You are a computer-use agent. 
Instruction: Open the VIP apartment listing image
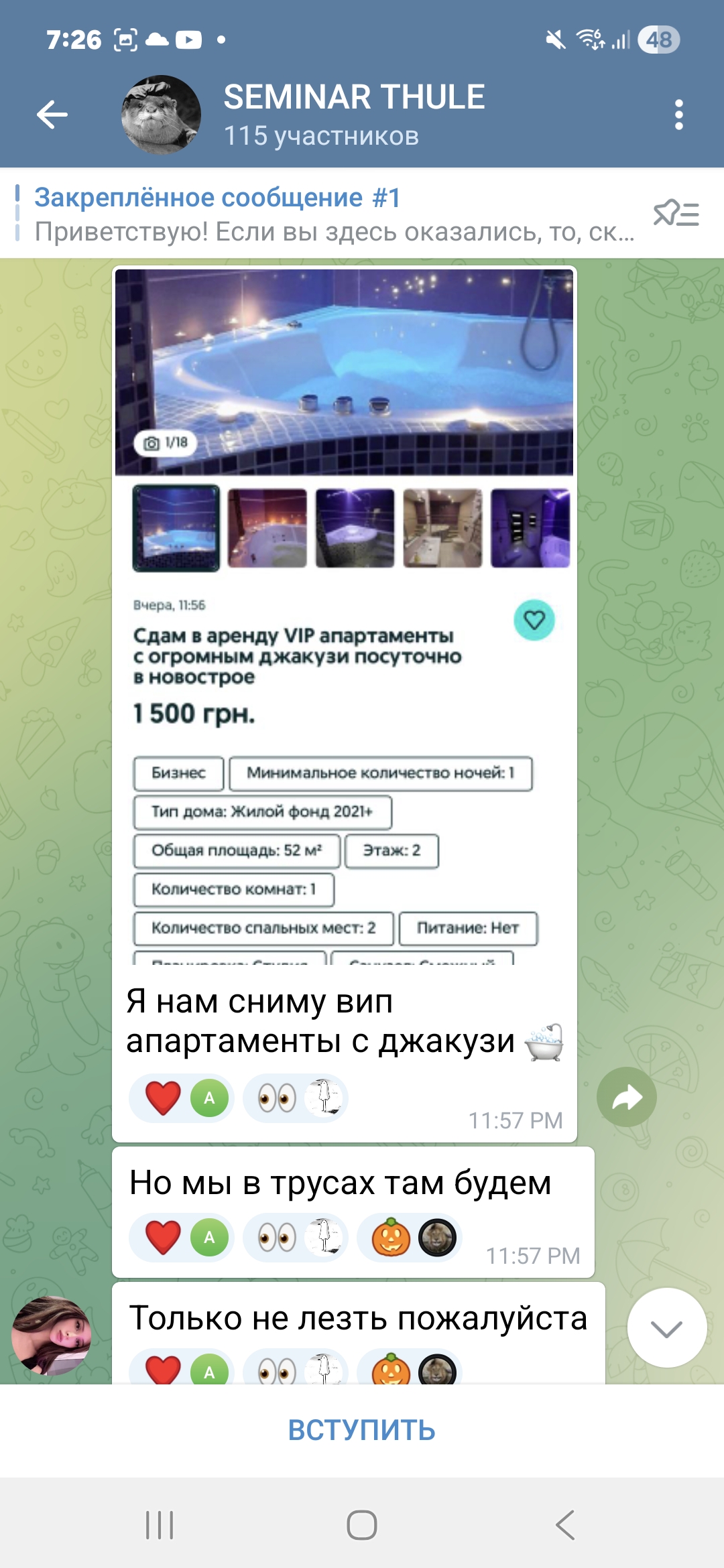coord(344,616)
